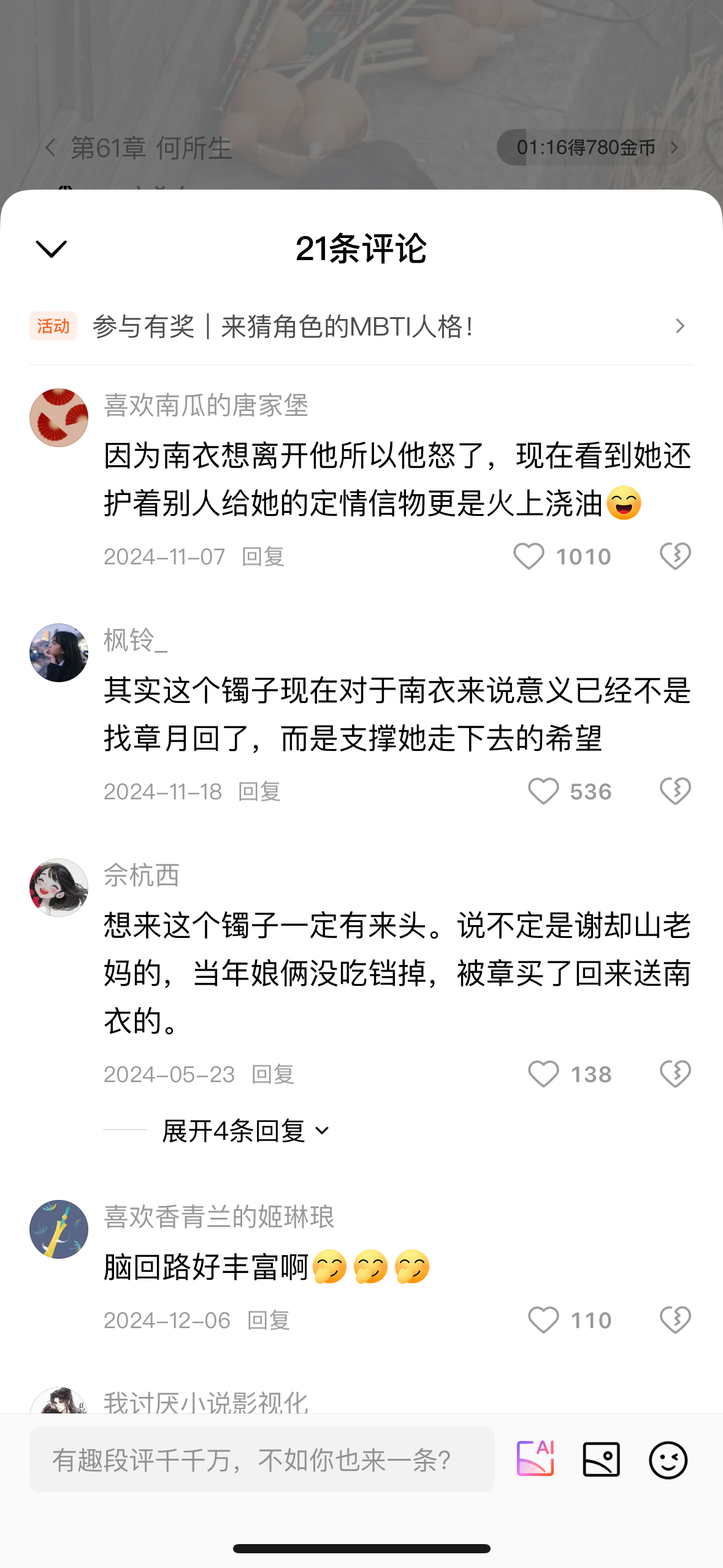Screen dimensions: 723x1568
Task: Like the comment by 喜欢南瓜的唐家堡
Action: click(x=529, y=556)
